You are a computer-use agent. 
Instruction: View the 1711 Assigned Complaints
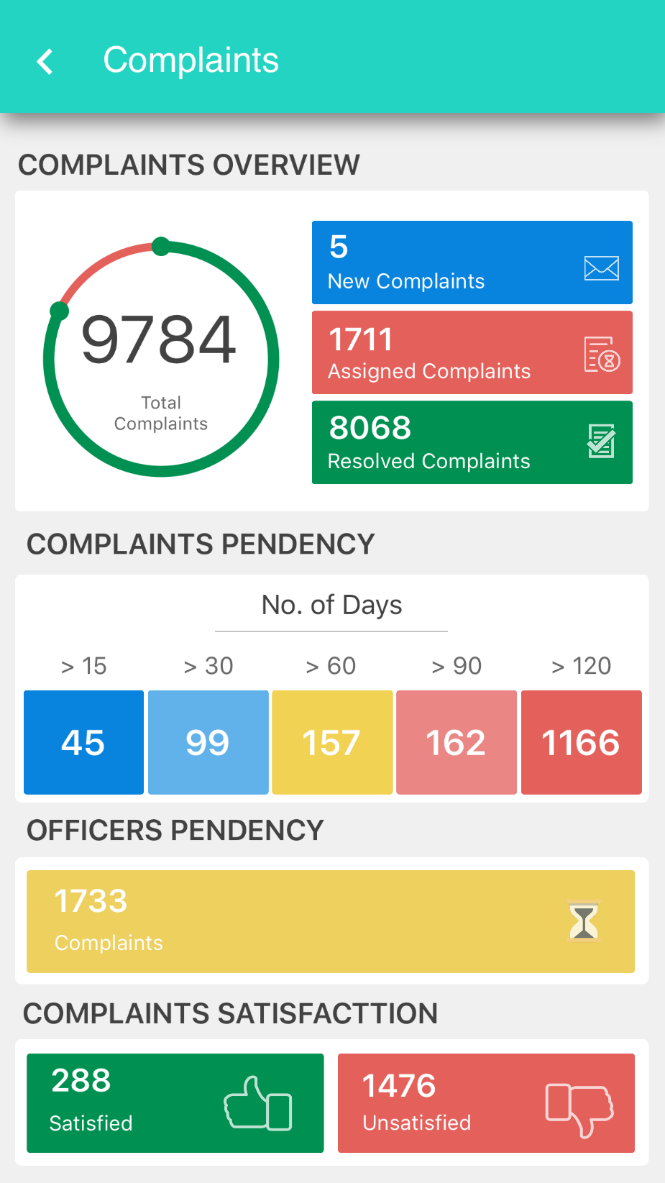[472, 353]
